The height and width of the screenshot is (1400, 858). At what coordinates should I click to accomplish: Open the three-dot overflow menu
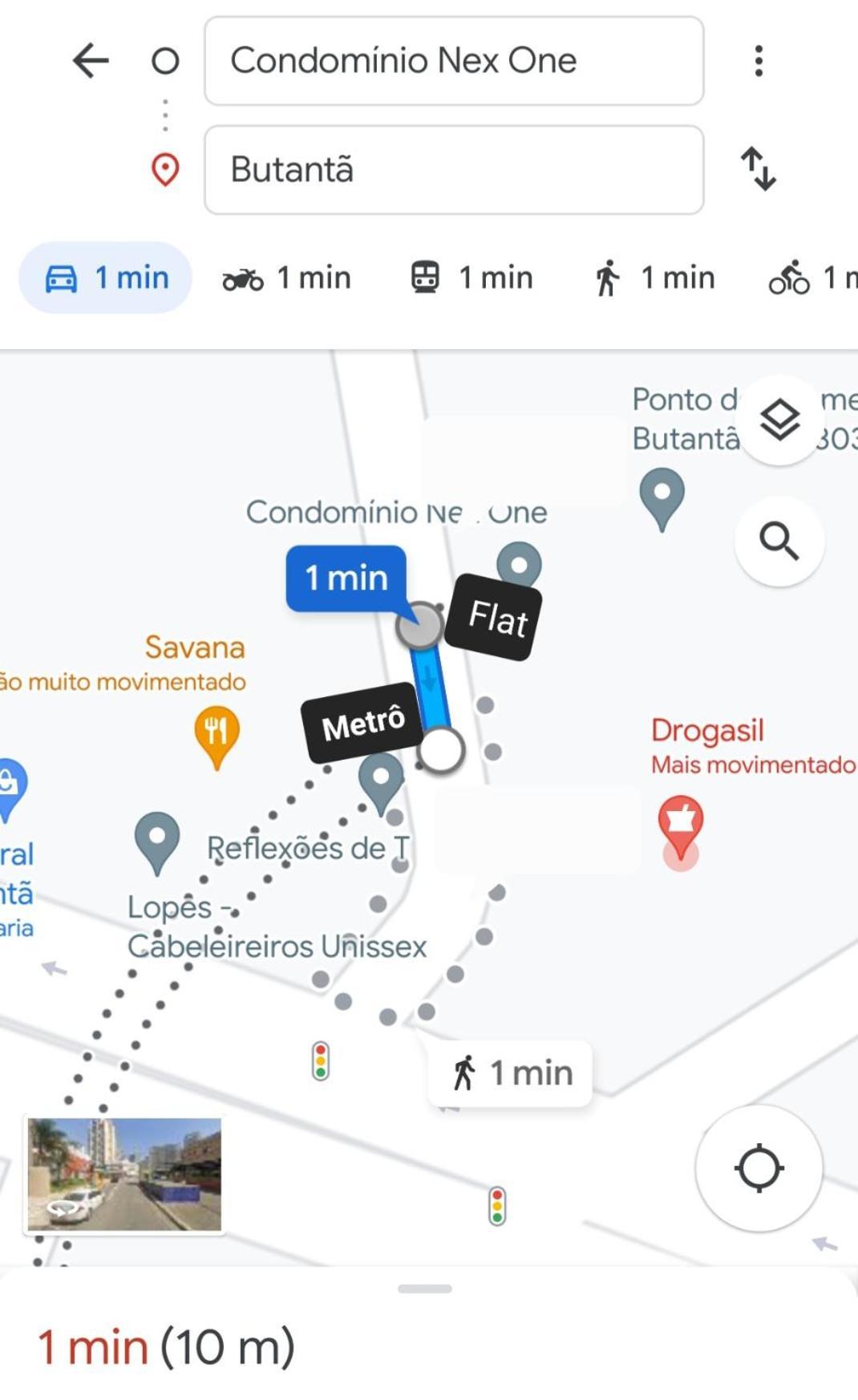[758, 61]
